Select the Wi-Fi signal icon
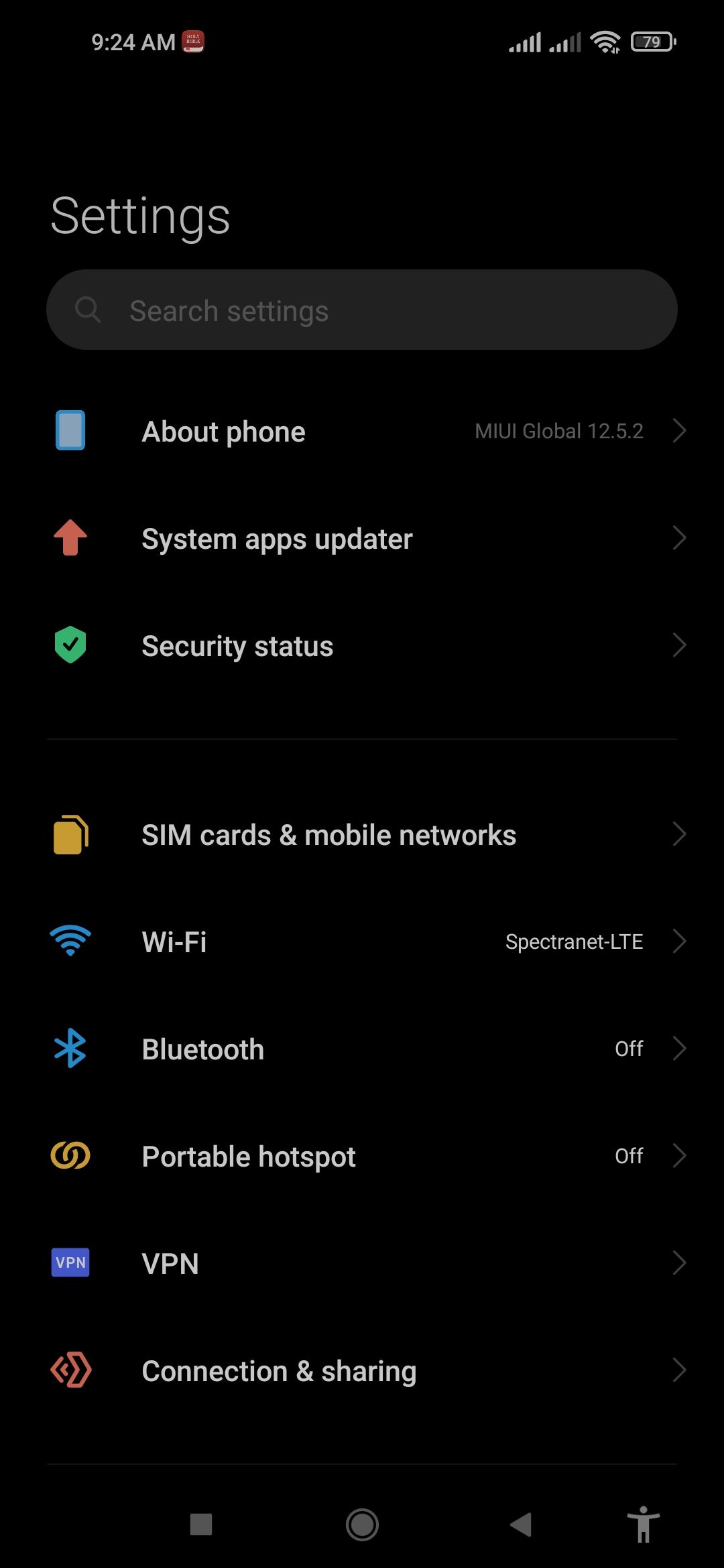Viewport: 724px width, 1568px height. (70, 941)
